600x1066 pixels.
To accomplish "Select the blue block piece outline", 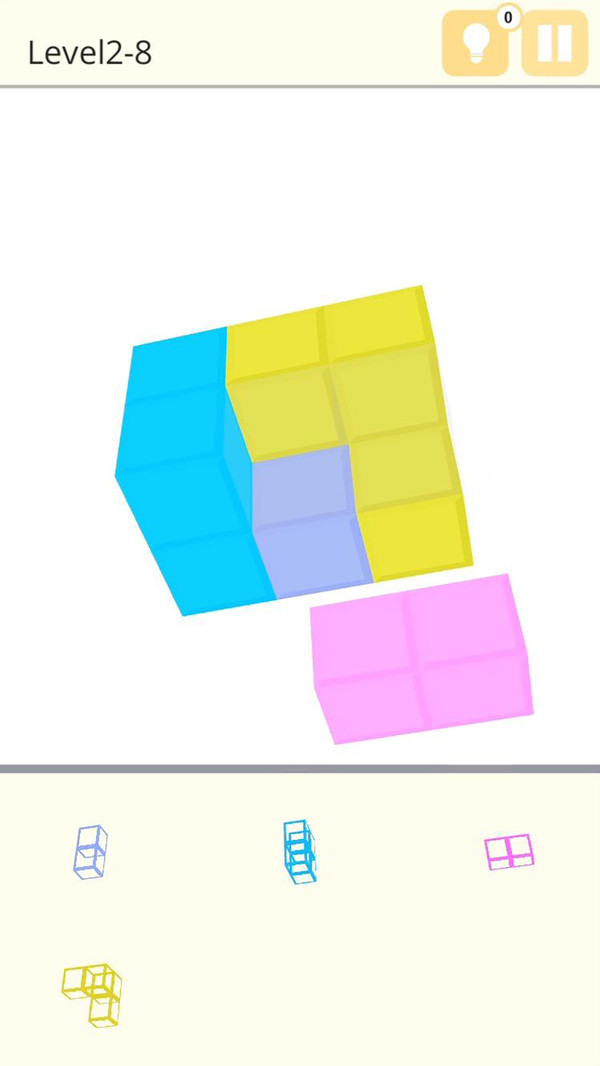I will (x=299, y=851).
